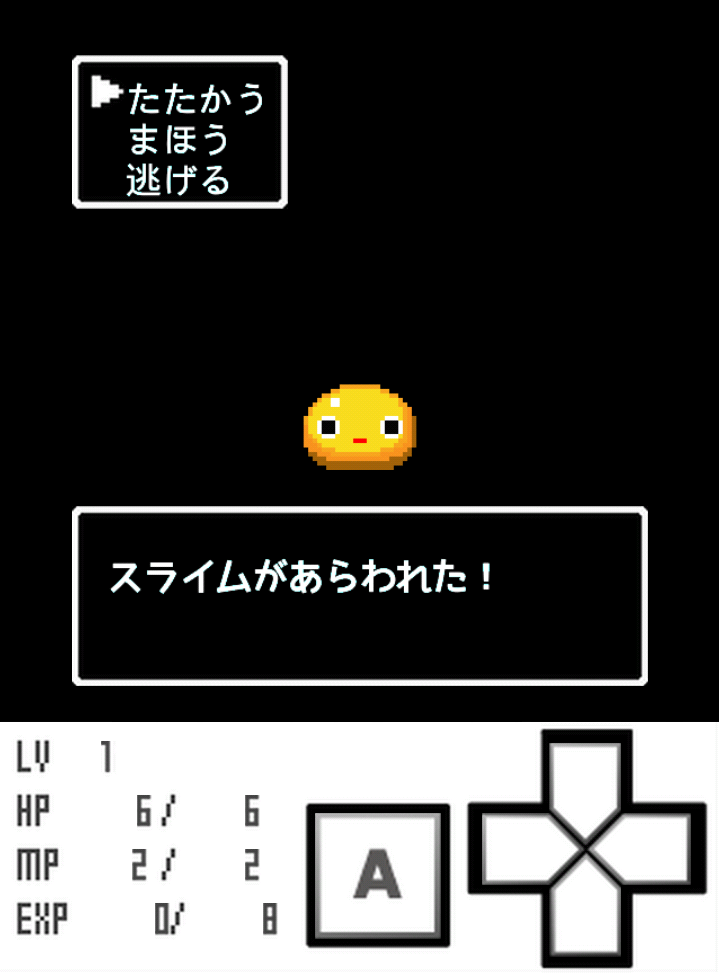Select the たたかう command
This screenshot has width=719, height=973.
(196, 99)
